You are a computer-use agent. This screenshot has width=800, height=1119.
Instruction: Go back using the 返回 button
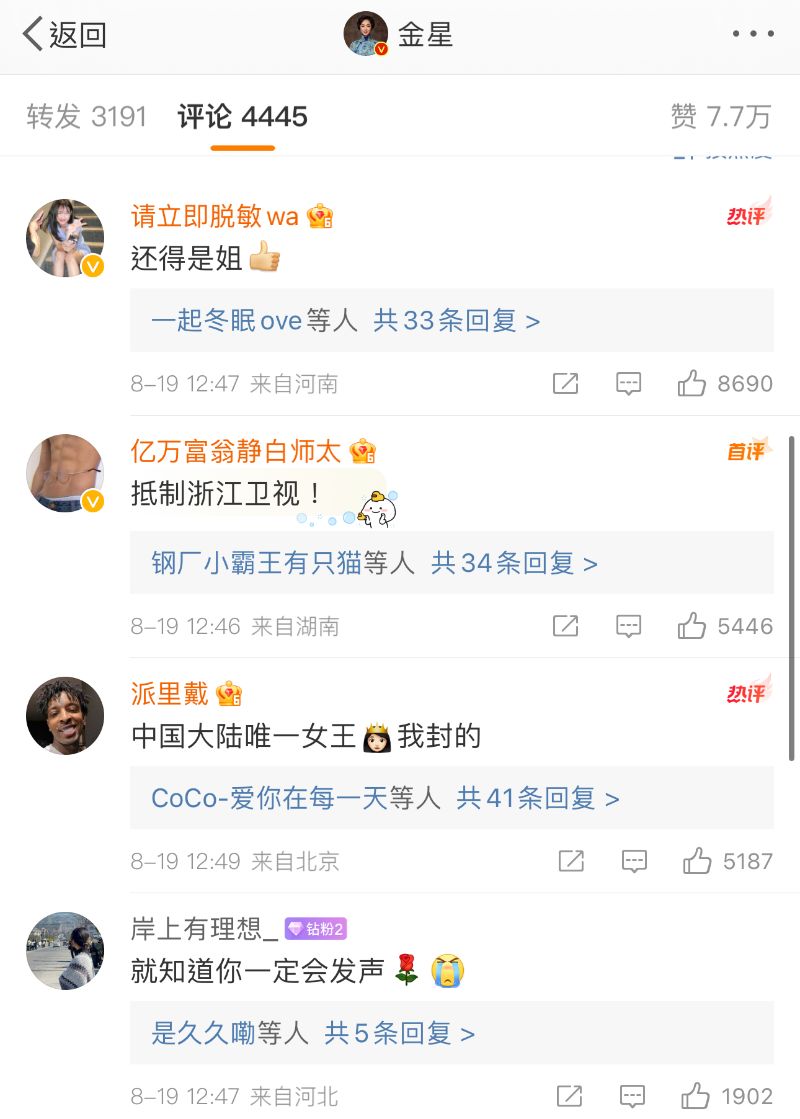click(64, 35)
